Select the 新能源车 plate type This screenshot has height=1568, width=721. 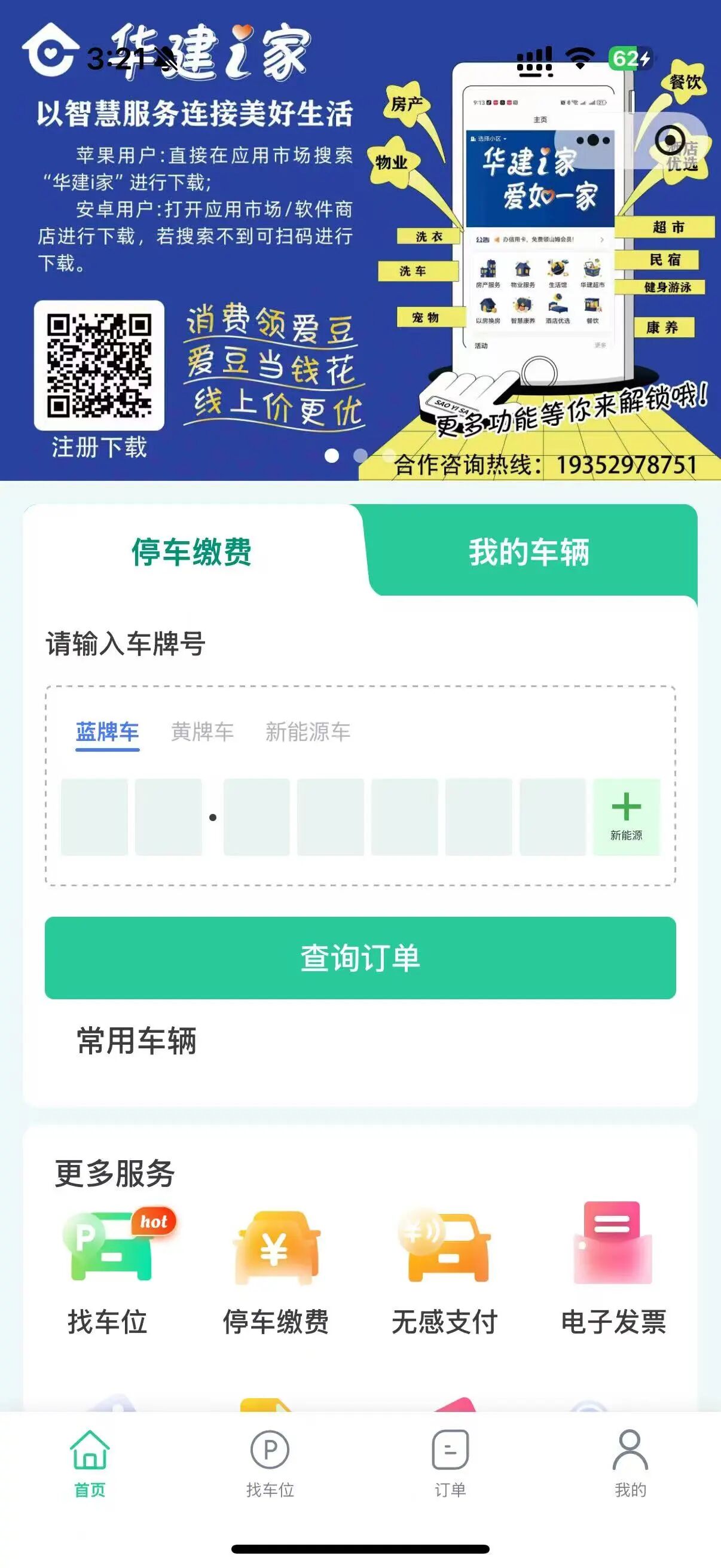click(x=307, y=731)
